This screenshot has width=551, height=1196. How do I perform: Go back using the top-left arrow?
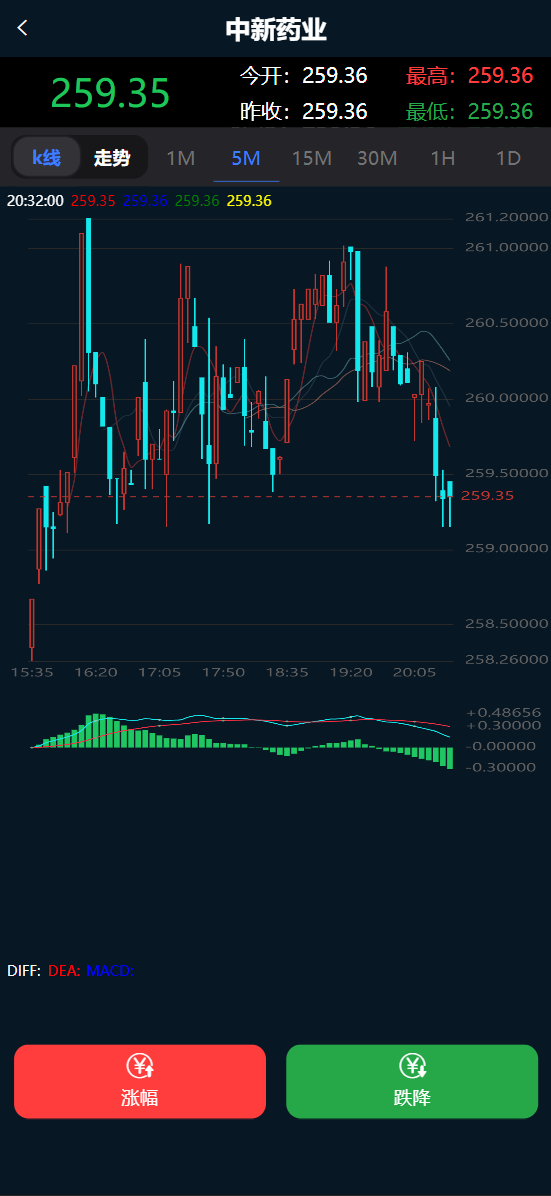pos(23,28)
